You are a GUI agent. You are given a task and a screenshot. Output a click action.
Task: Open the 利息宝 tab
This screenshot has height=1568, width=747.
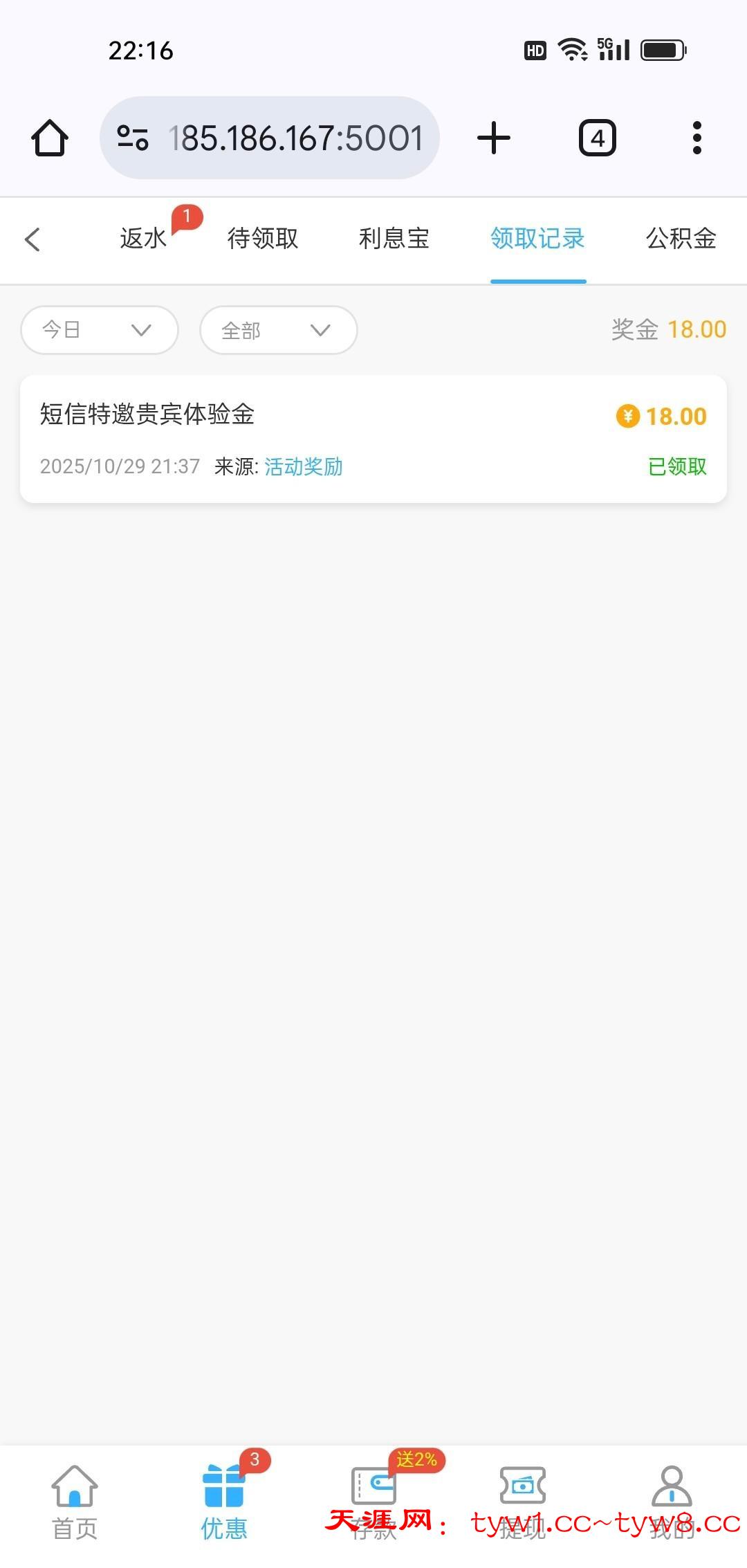[x=394, y=239]
